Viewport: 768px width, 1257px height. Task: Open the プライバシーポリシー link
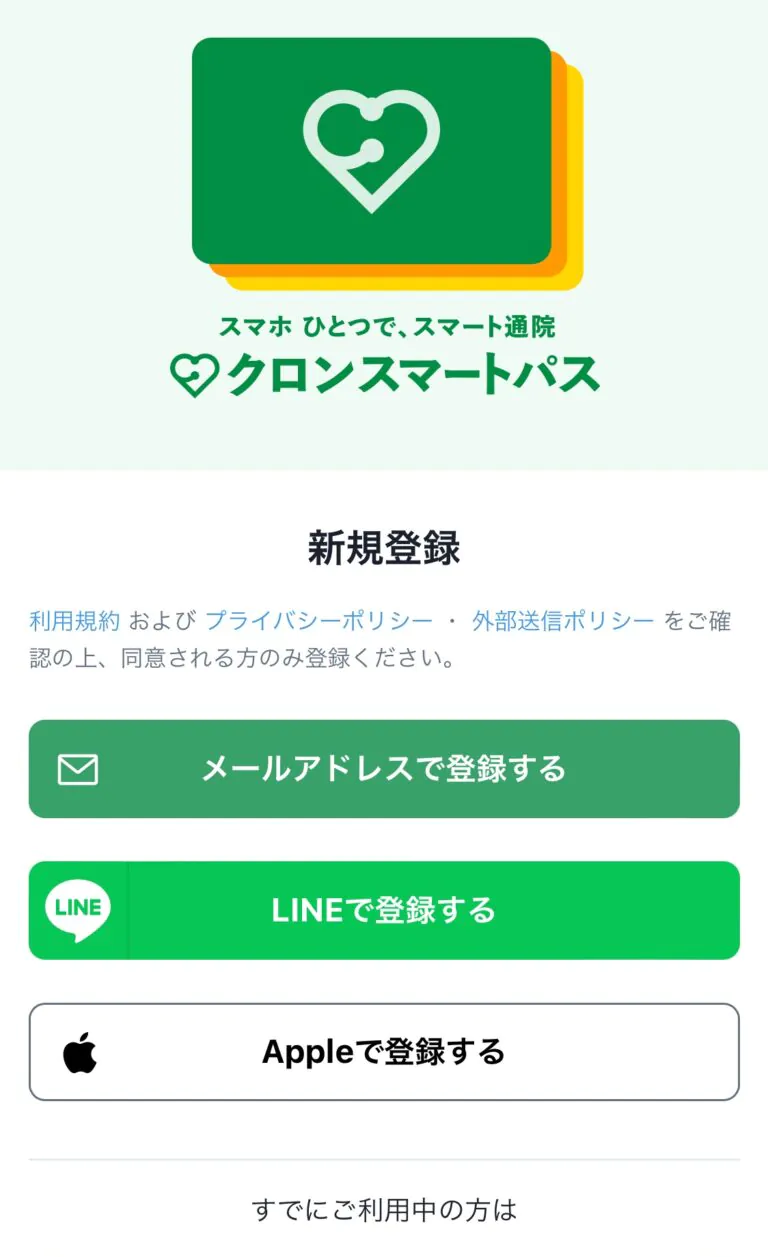(319, 621)
